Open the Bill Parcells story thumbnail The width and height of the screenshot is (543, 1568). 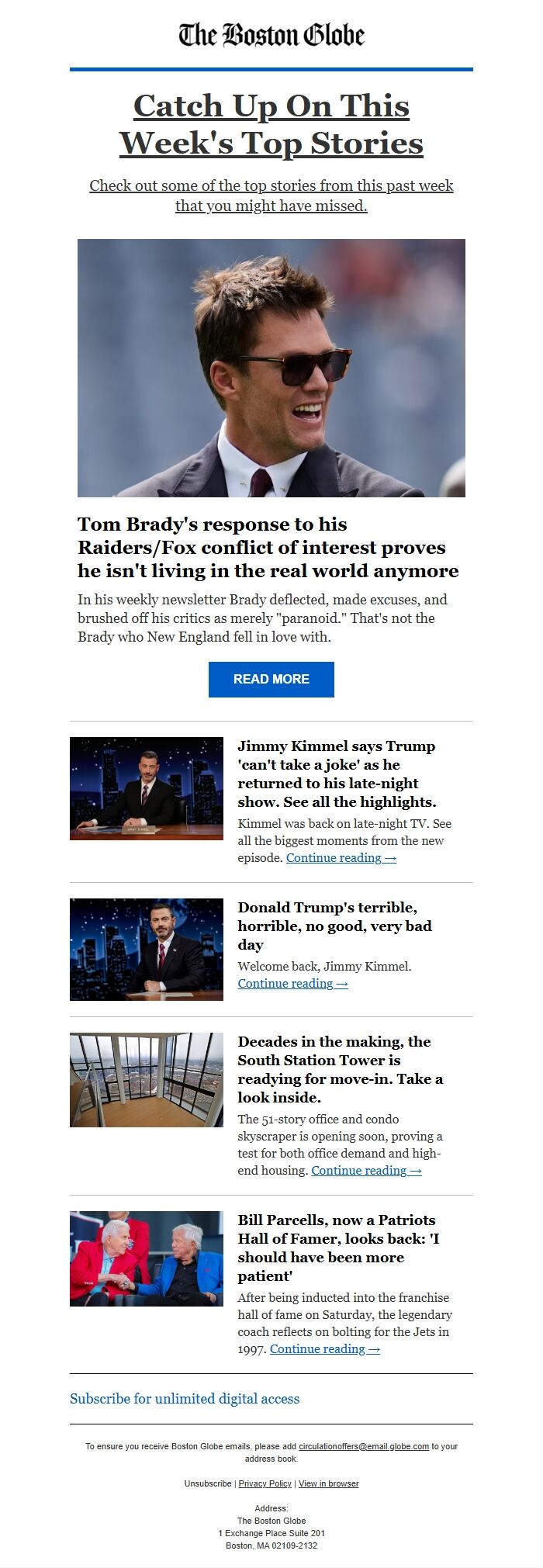147,1258
